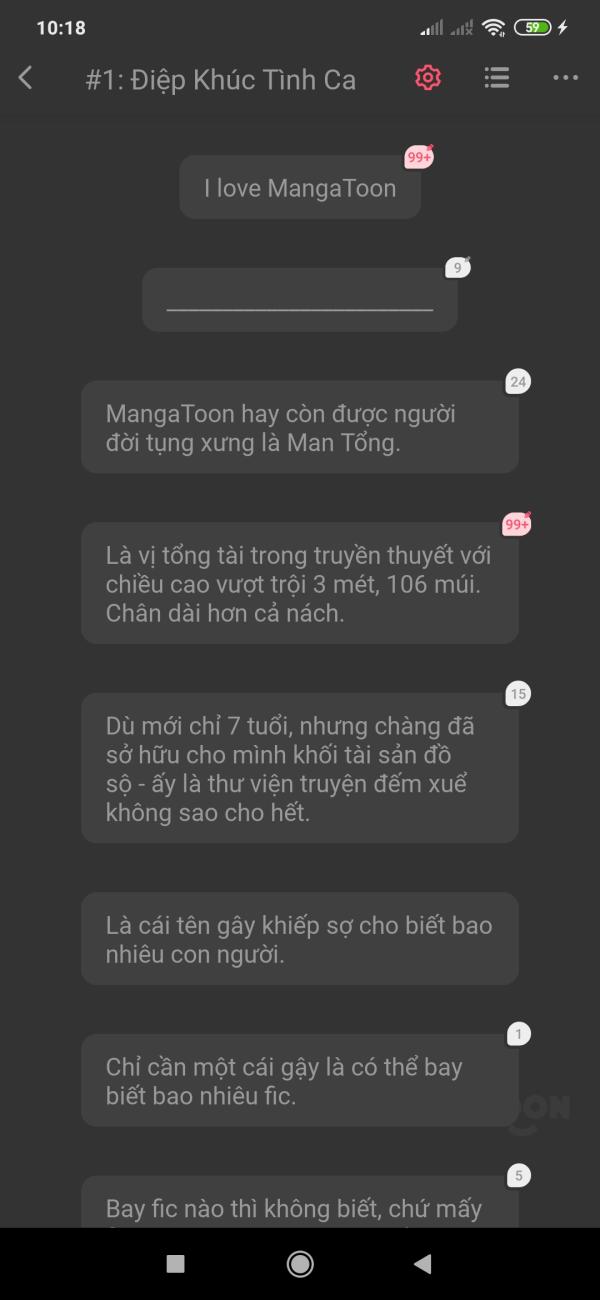Open the 9 comments on underline bubble
The height and width of the screenshot is (1300, 600).
point(457,267)
